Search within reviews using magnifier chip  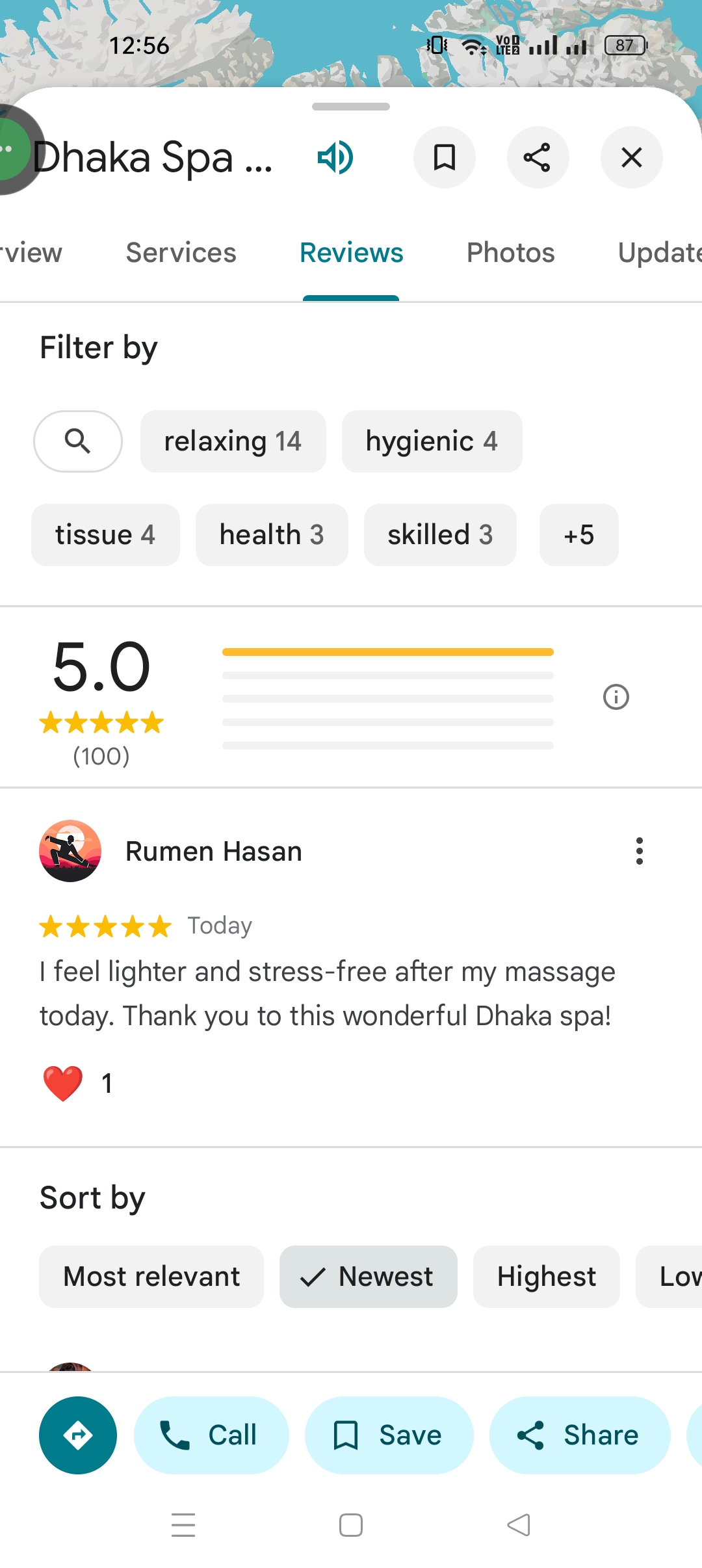78,441
